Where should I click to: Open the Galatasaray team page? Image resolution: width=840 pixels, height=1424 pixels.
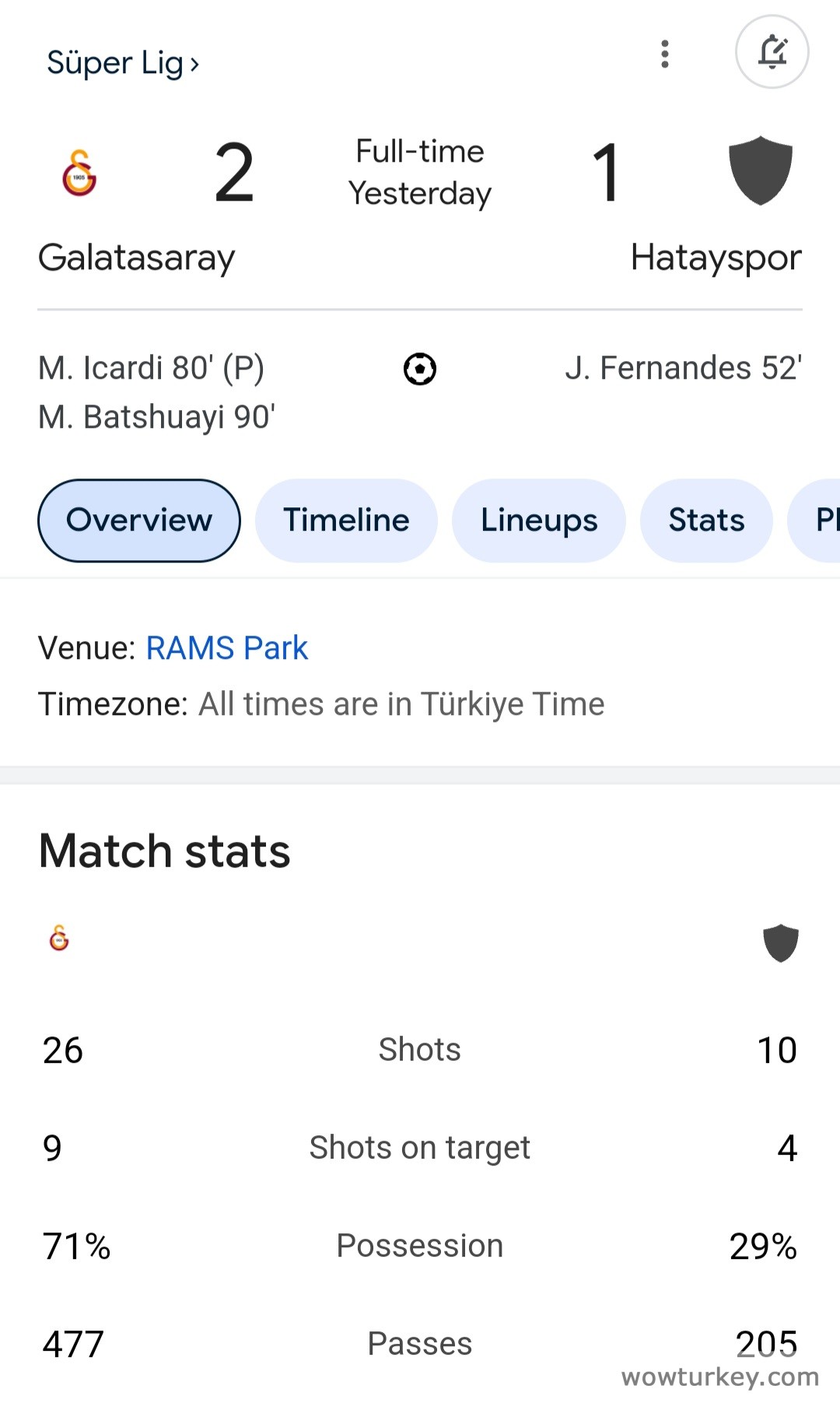136,257
